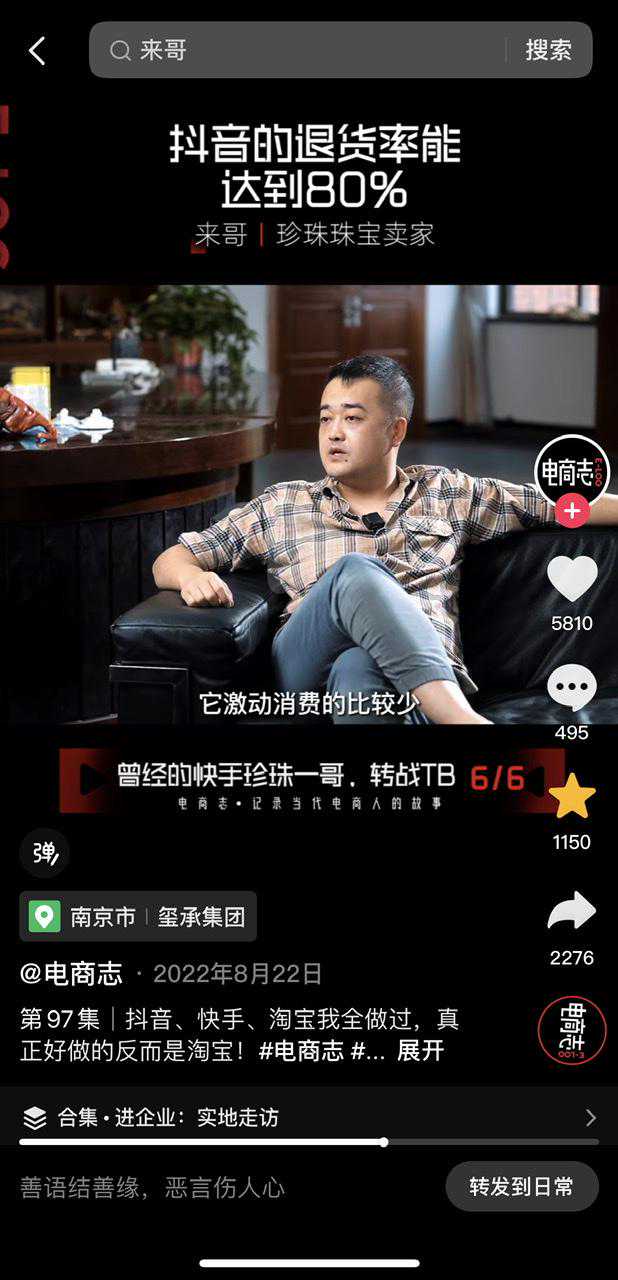This screenshot has width=618, height=1280.
Task: Tap the 搜索 button
Action: click(548, 50)
